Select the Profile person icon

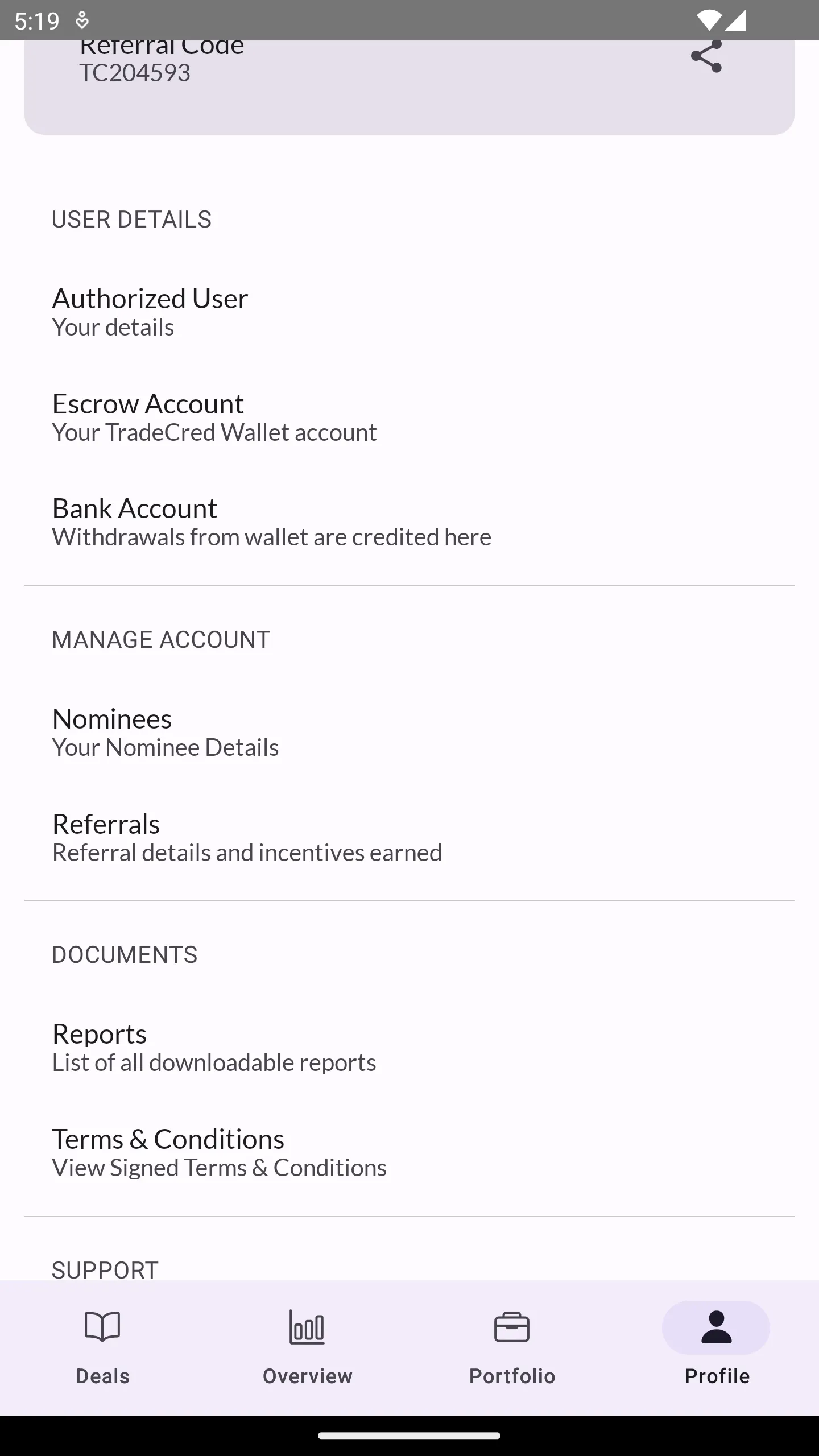(716, 1327)
